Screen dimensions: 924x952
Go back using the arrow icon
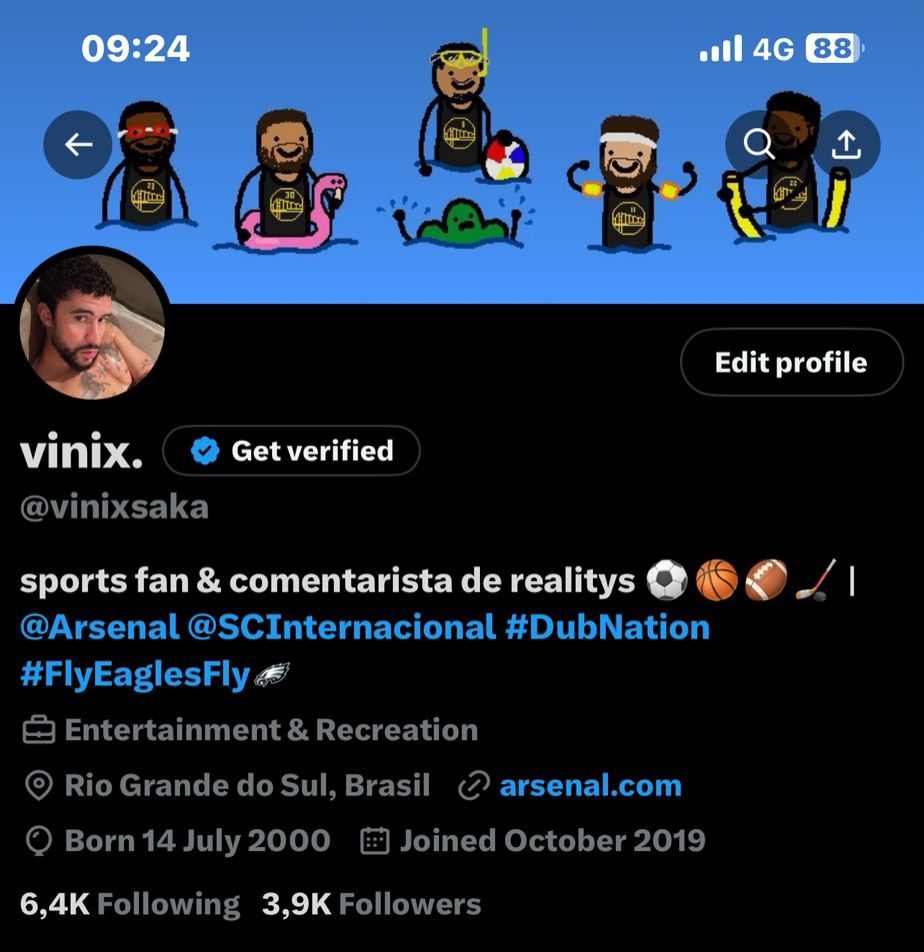coord(78,145)
